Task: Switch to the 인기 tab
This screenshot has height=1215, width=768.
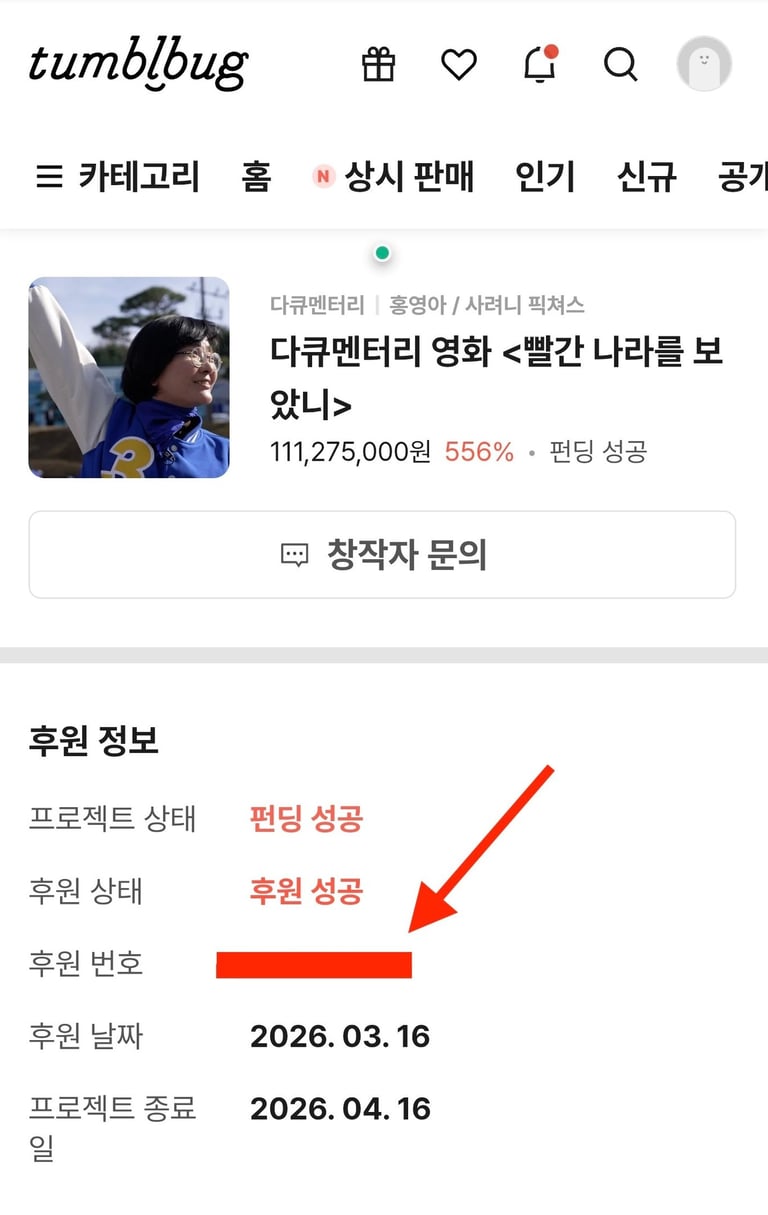Action: click(545, 178)
